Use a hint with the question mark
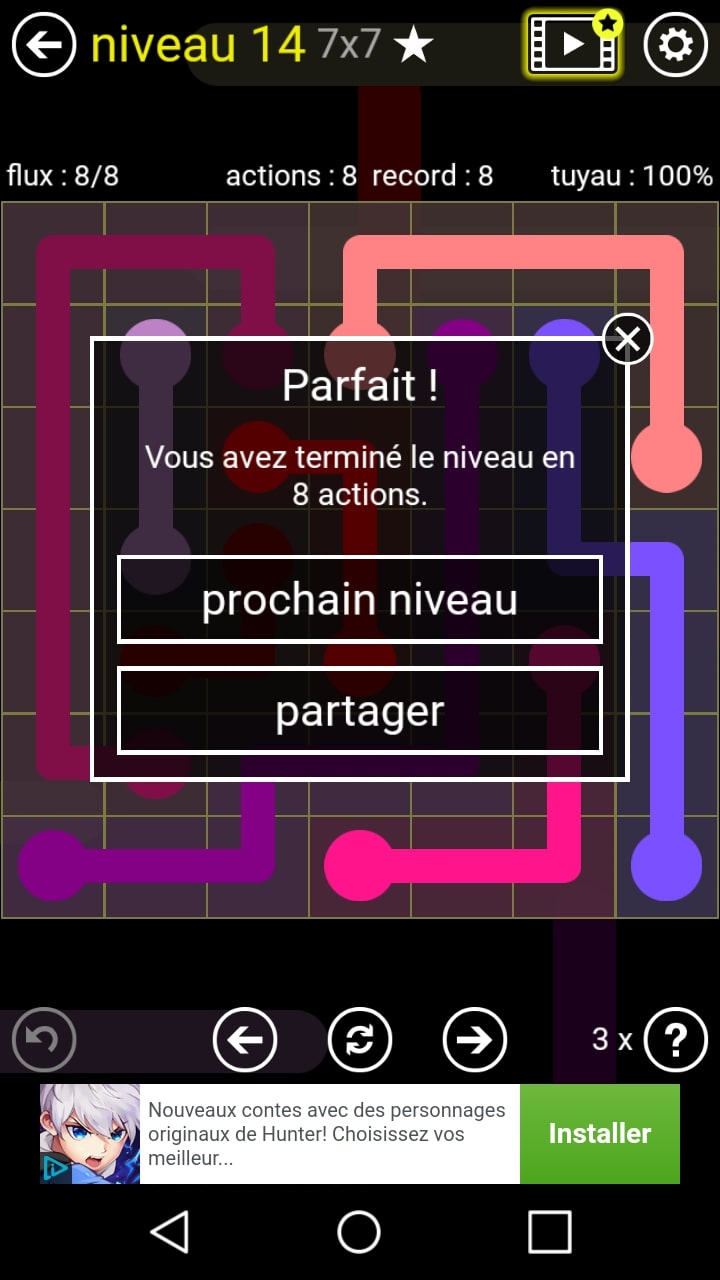The height and width of the screenshot is (1280, 720). coord(675,1040)
